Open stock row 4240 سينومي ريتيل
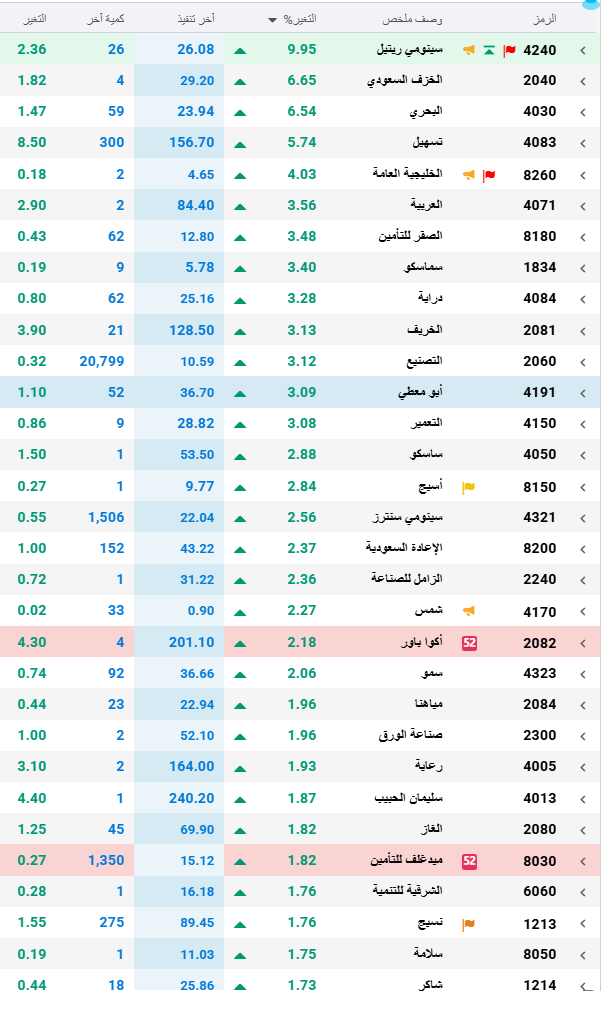This screenshot has width=601, height=1010. coord(300,50)
